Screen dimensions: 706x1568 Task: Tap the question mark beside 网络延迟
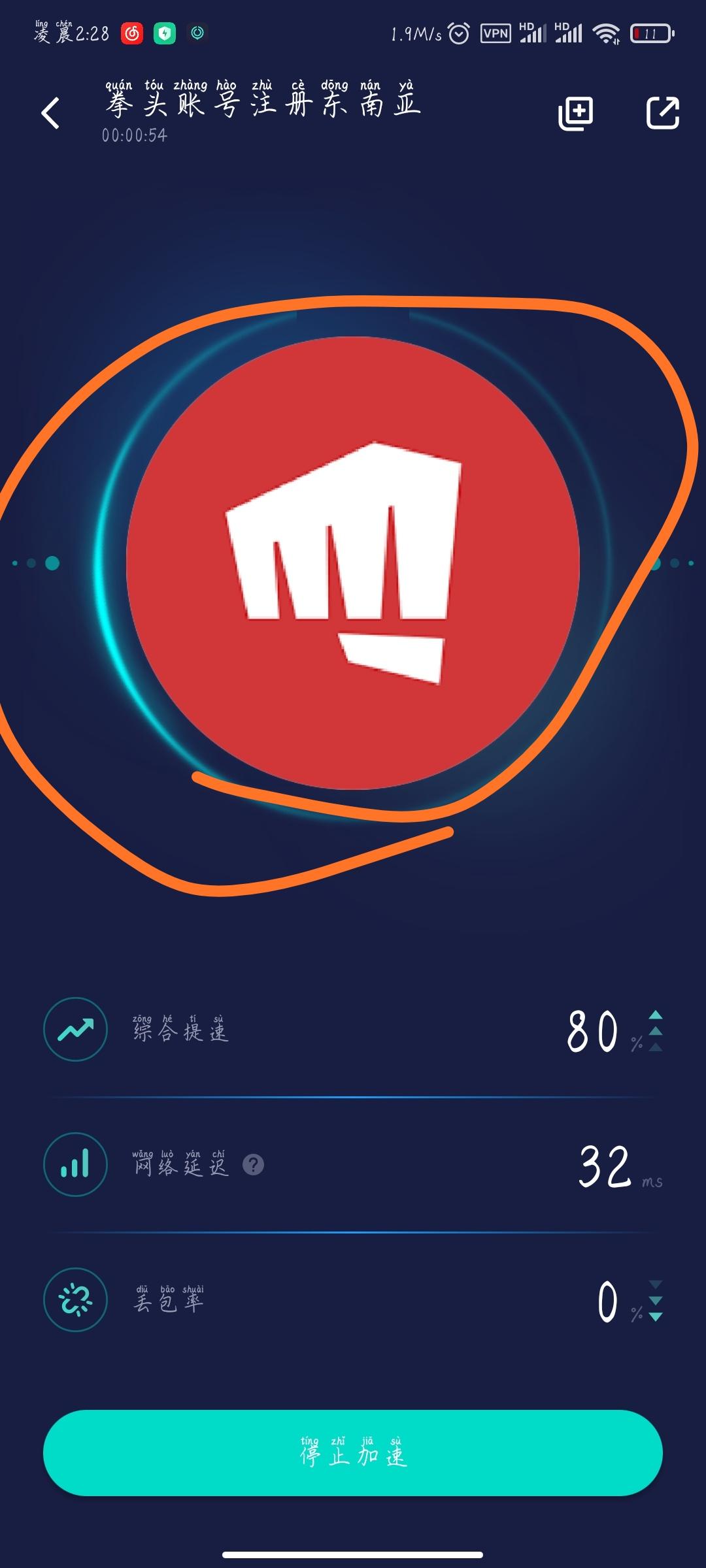(253, 1164)
